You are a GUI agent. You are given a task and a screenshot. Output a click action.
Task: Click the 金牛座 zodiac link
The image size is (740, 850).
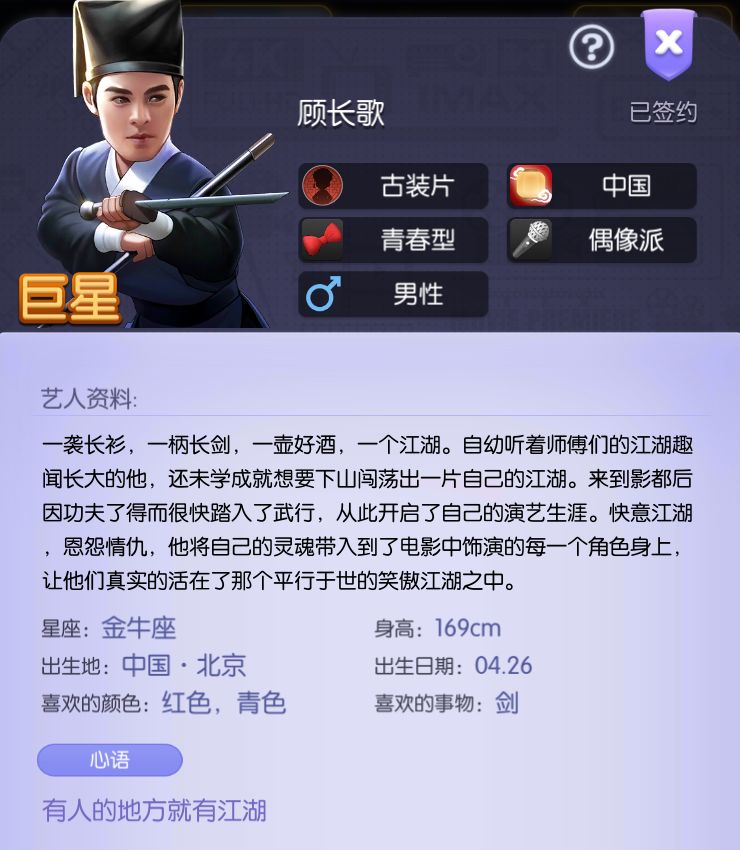[x=135, y=629]
